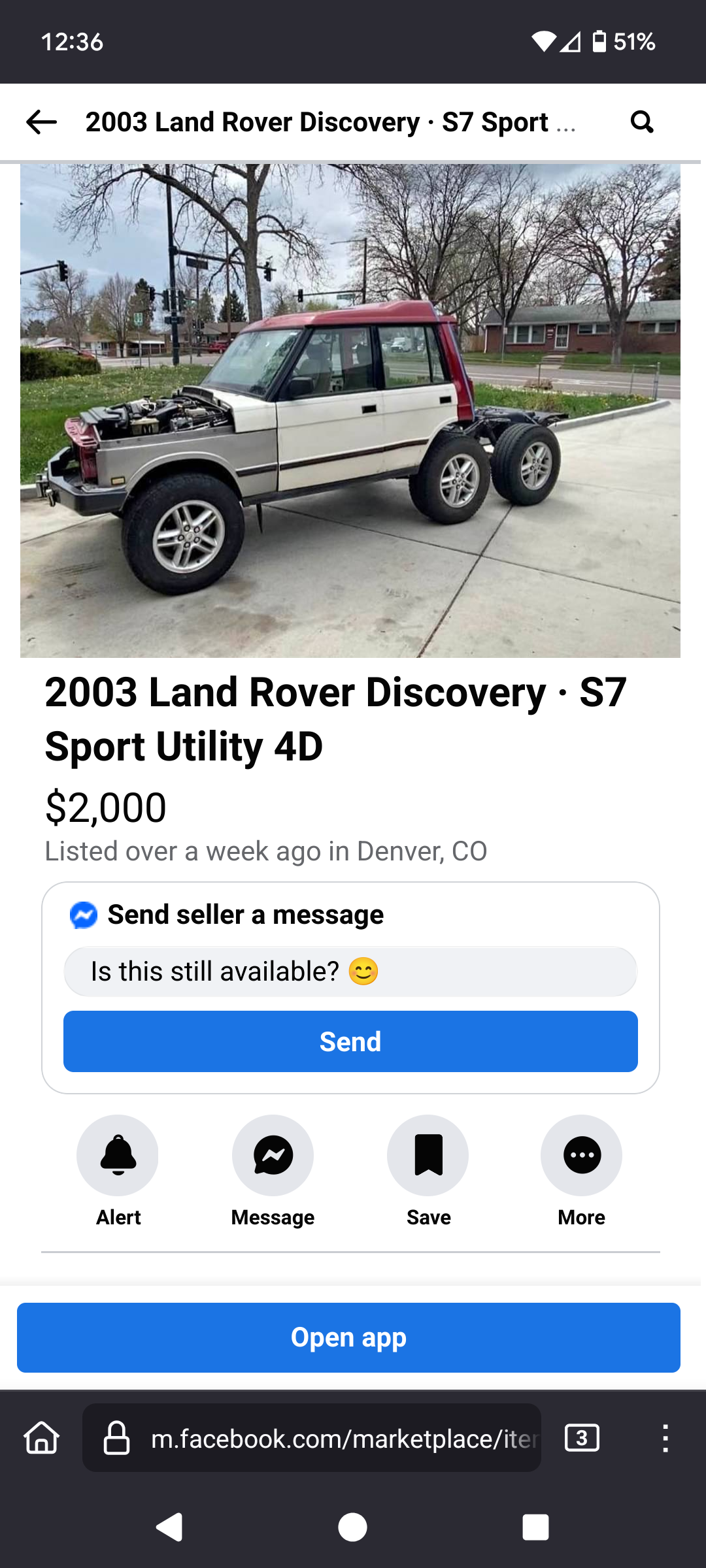
Task: Save this Land Rover listing
Action: pos(428,1155)
